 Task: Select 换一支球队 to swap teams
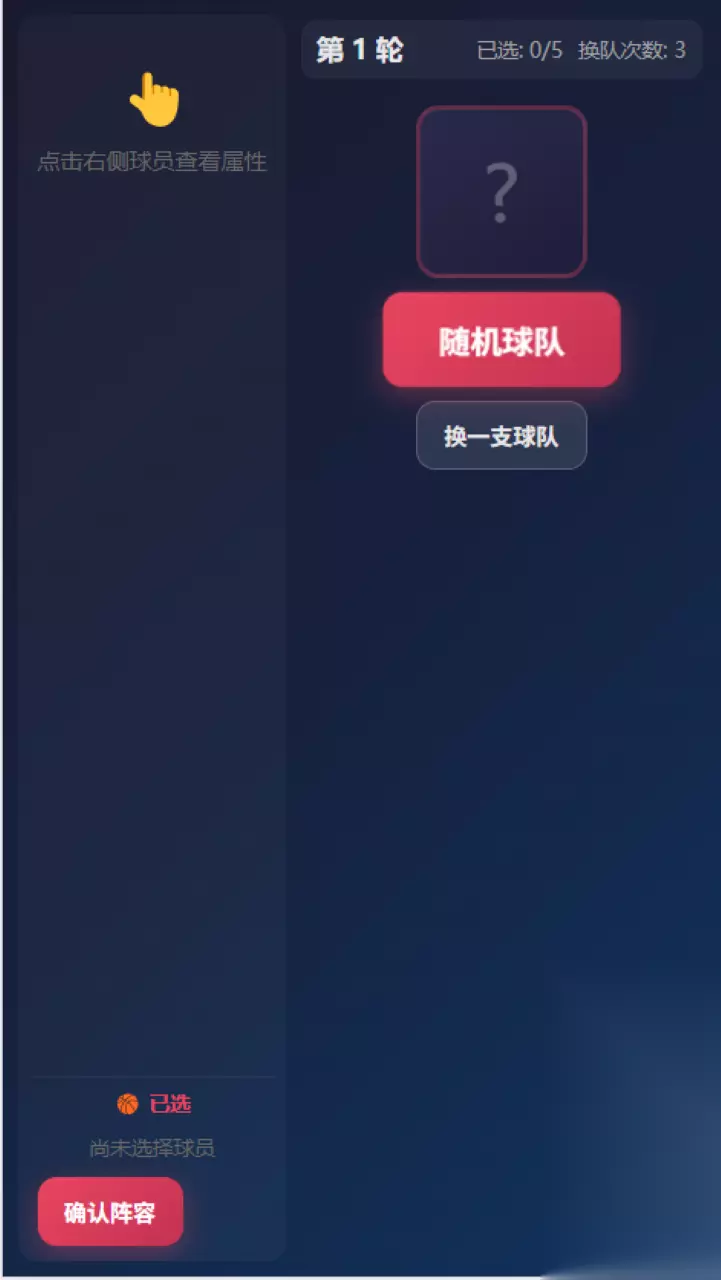[501, 435]
